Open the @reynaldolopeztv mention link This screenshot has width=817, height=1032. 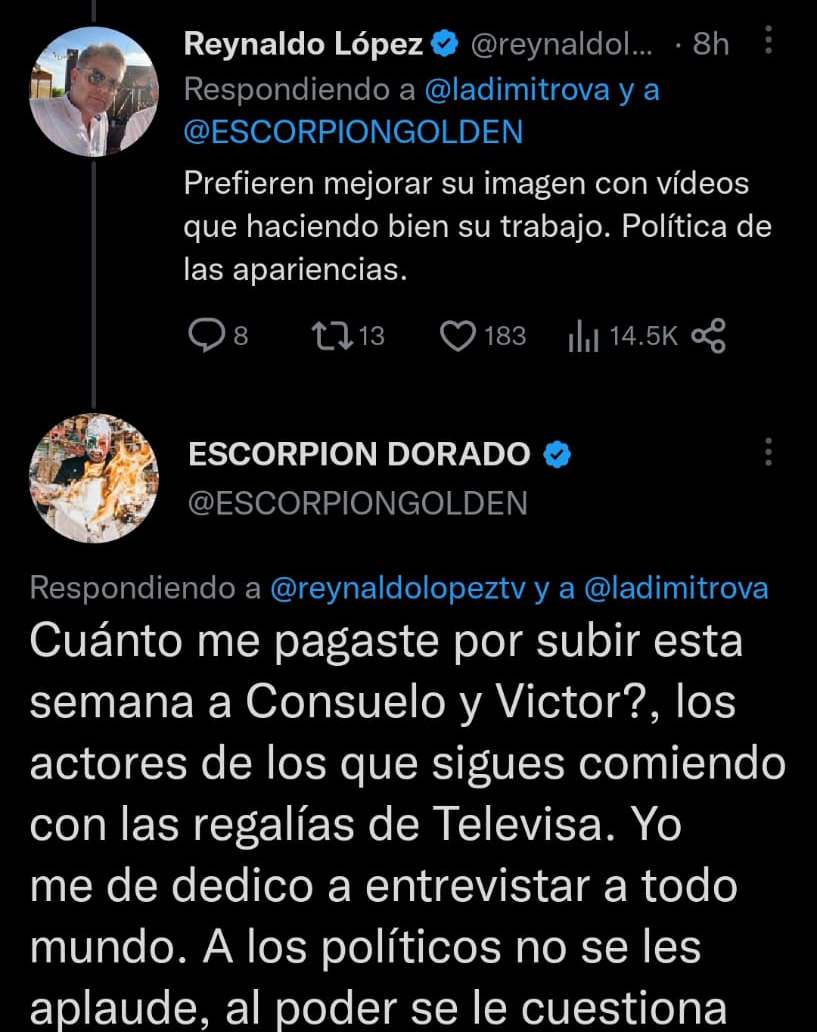tap(398, 589)
